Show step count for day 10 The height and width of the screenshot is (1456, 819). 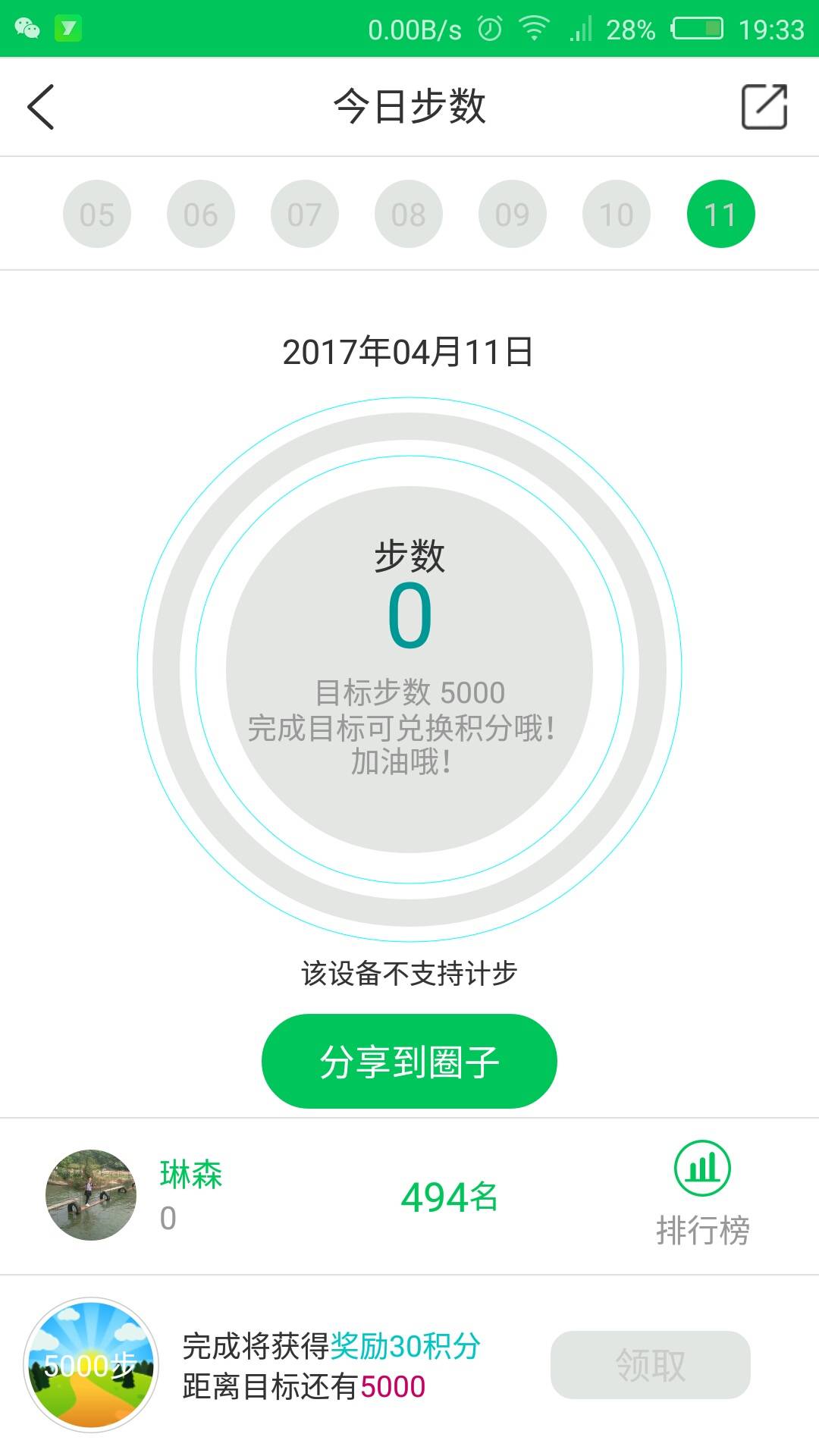pyautogui.click(x=617, y=215)
